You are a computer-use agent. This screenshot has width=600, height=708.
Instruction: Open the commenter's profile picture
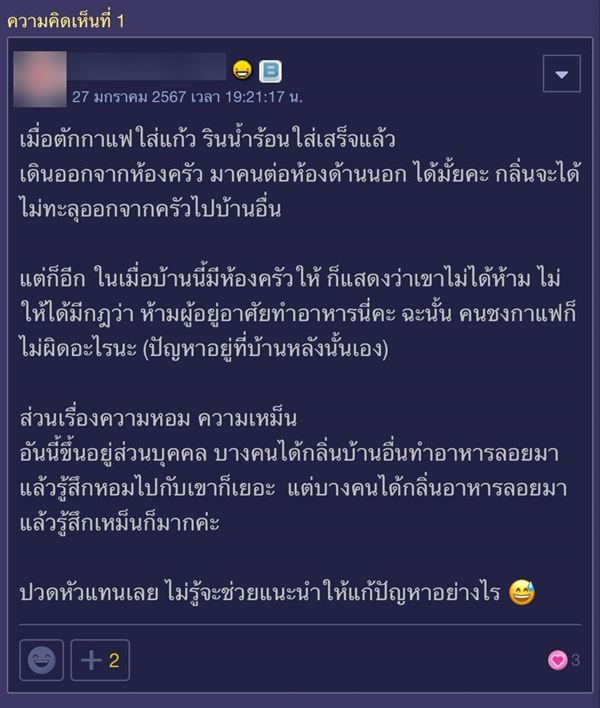pos(42,80)
